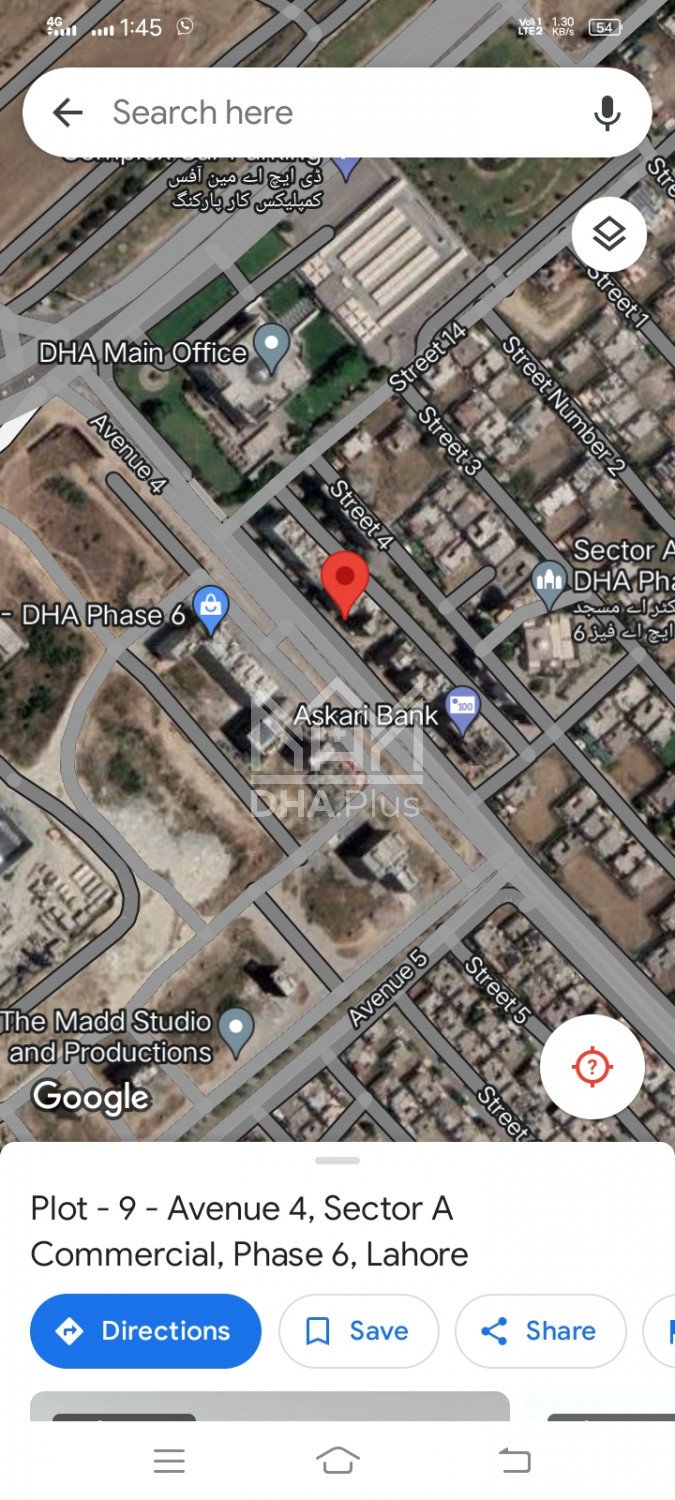Viewport: 675px width, 1500px height.
Task: Open the recent apps menu
Action: 169,1461
